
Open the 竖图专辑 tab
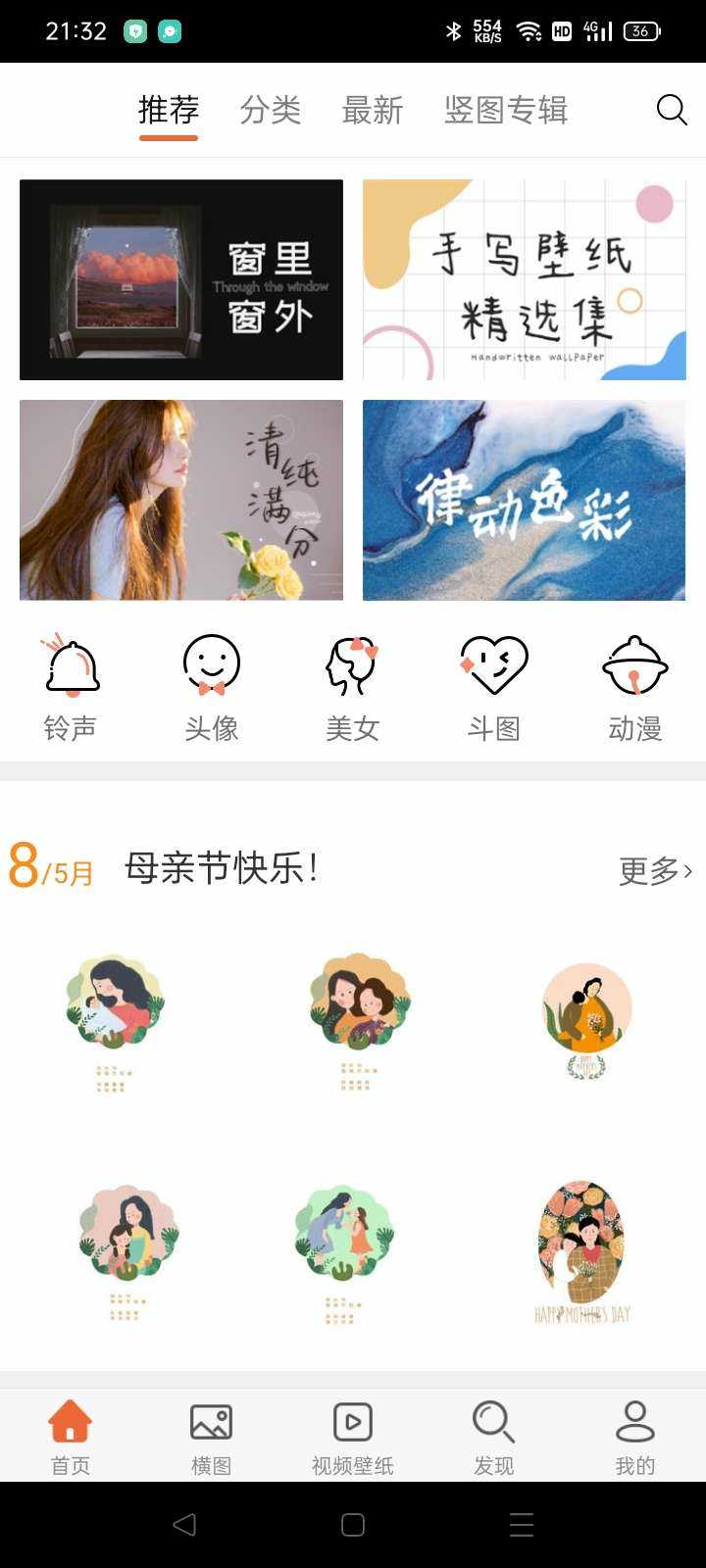click(x=505, y=110)
